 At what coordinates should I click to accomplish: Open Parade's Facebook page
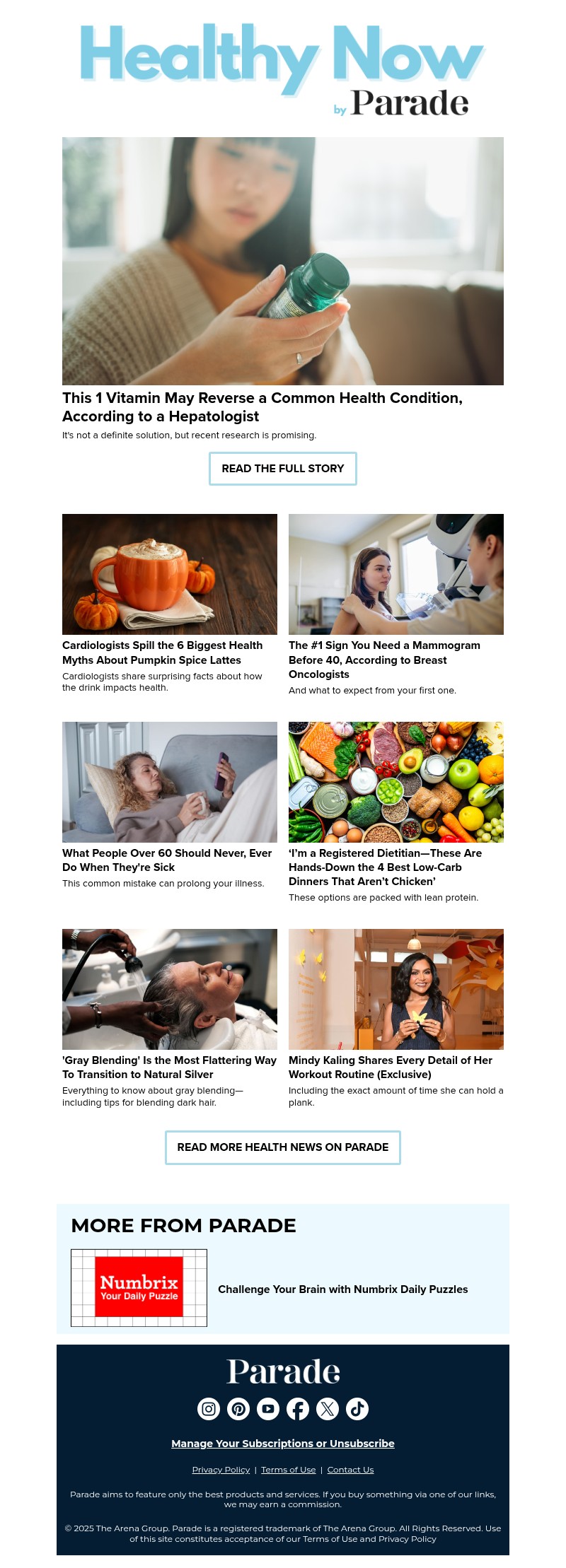click(x=298, y=1409)
